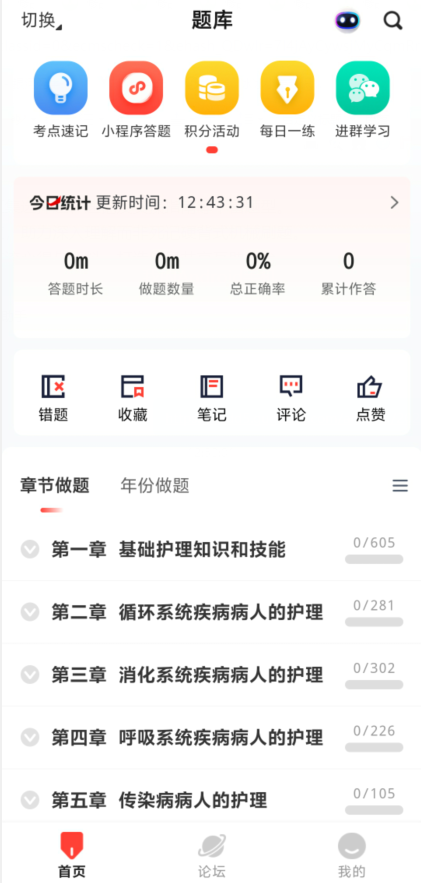Launch 小程序答题
This screenshot has height=883, width=421.
(x=136, y=99)
